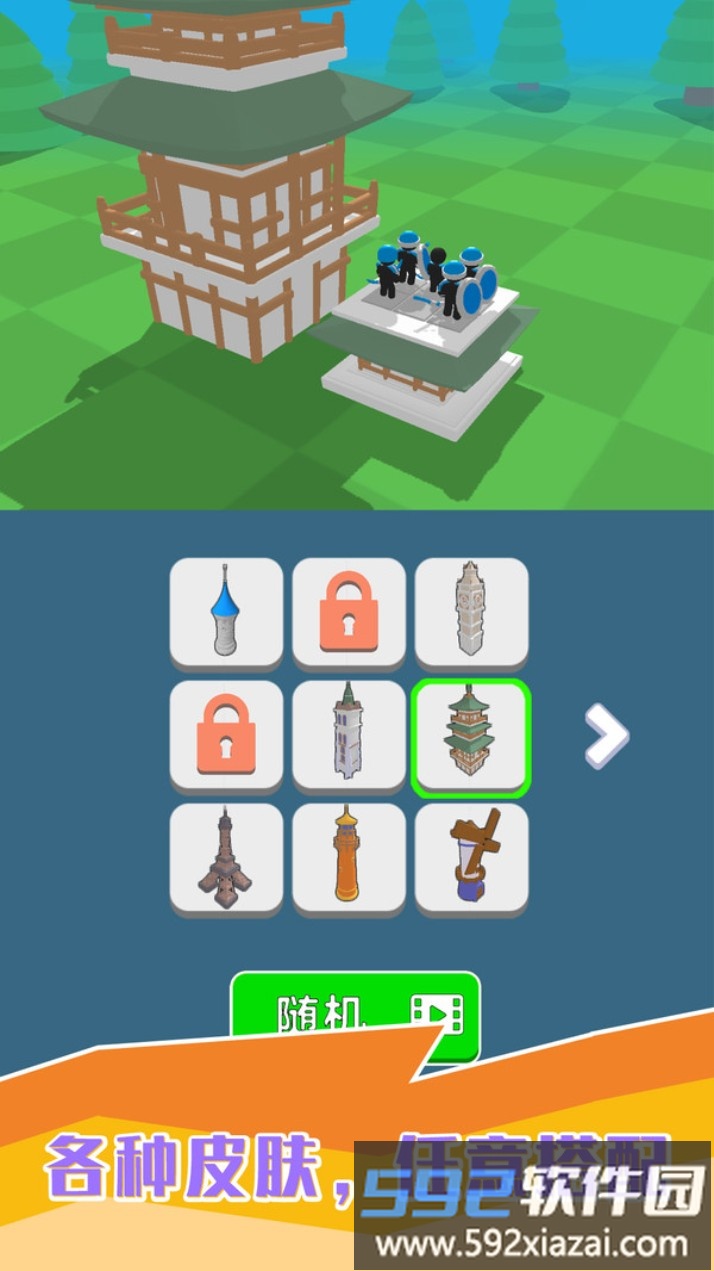714x1271 pixels.
Task: Choose the Big Ben clock tower skin
Action: tap(471, 611)
